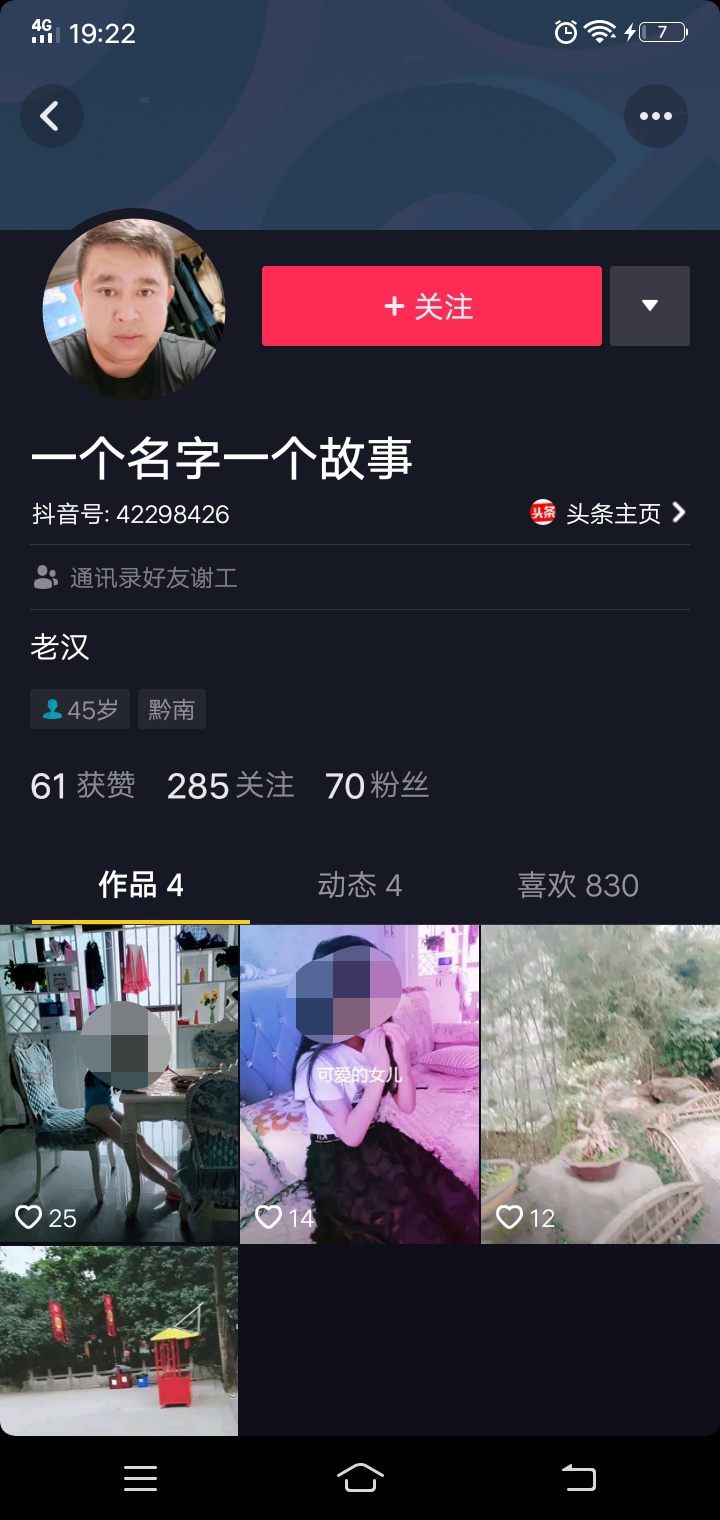Open the 可爱的女儿 video
This screenshot has height=1520, width=720.
[359, 1083]
